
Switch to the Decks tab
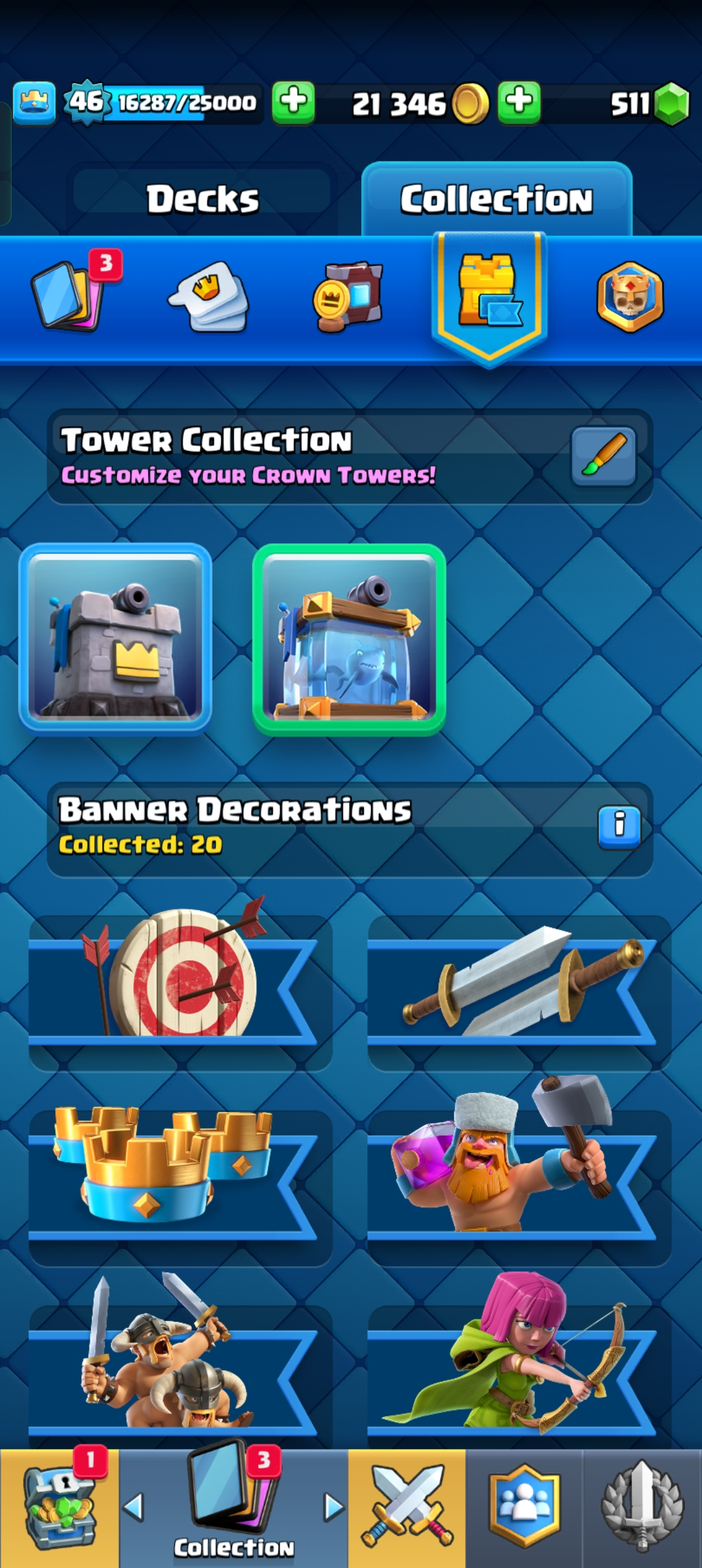coord(202,198)
